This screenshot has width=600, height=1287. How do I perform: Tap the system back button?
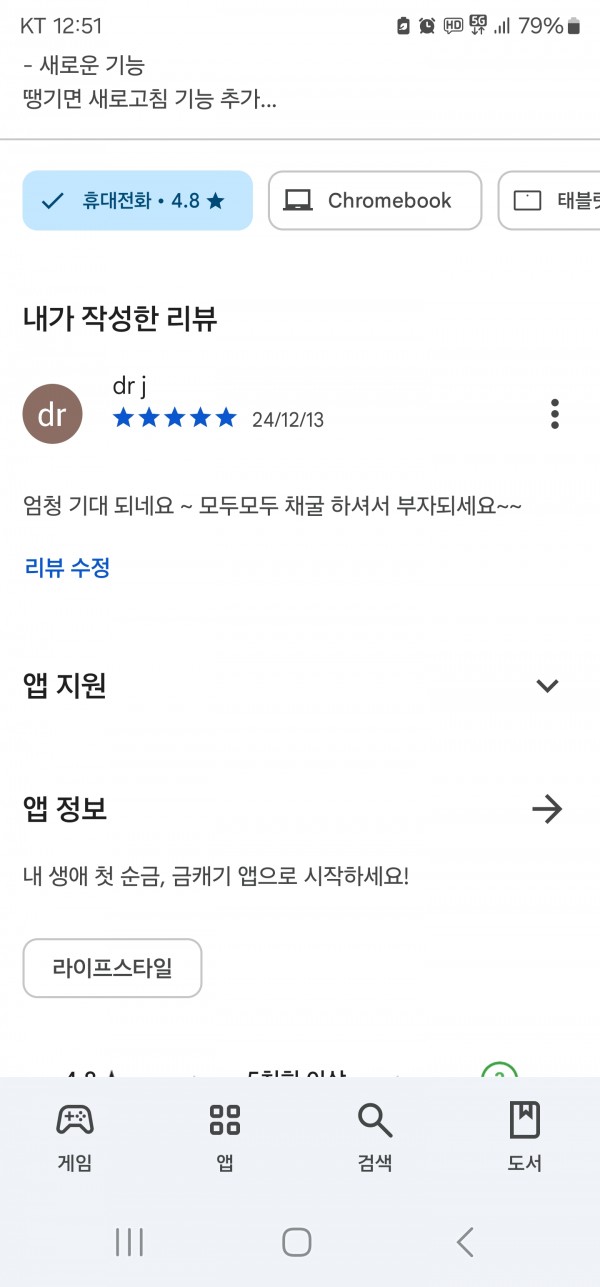464,1242
